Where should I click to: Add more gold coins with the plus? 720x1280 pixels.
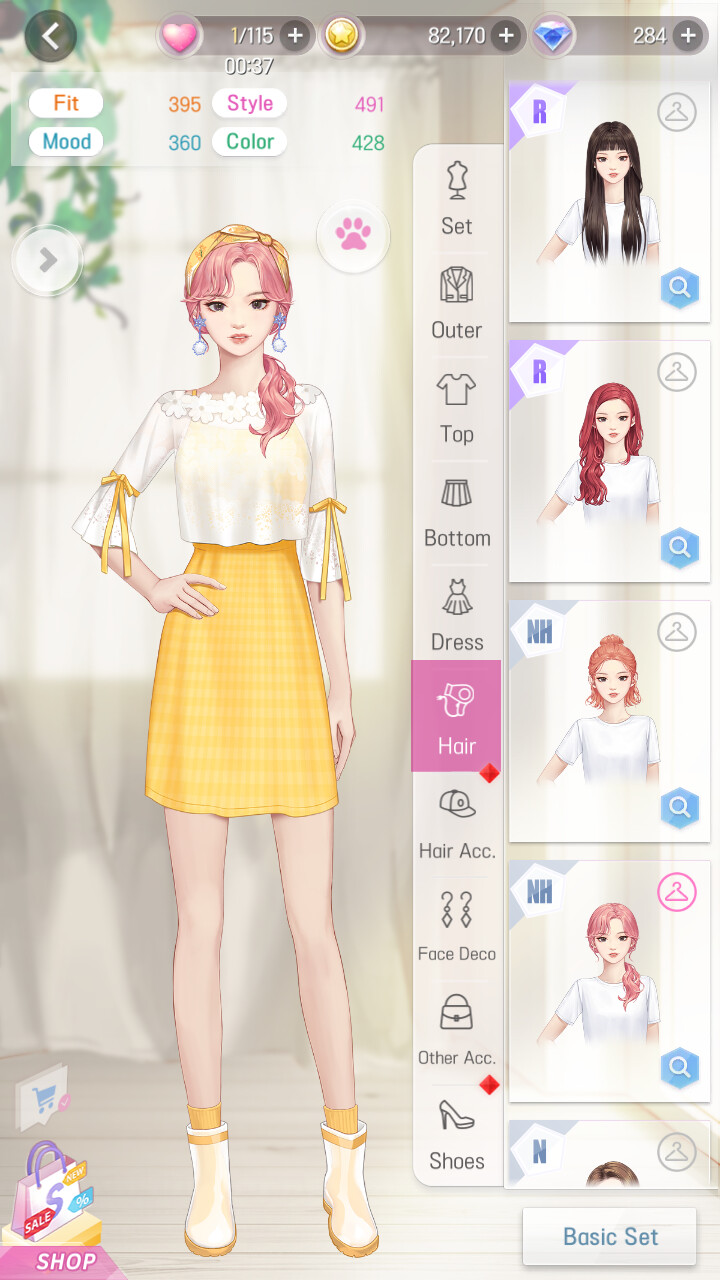507,36
